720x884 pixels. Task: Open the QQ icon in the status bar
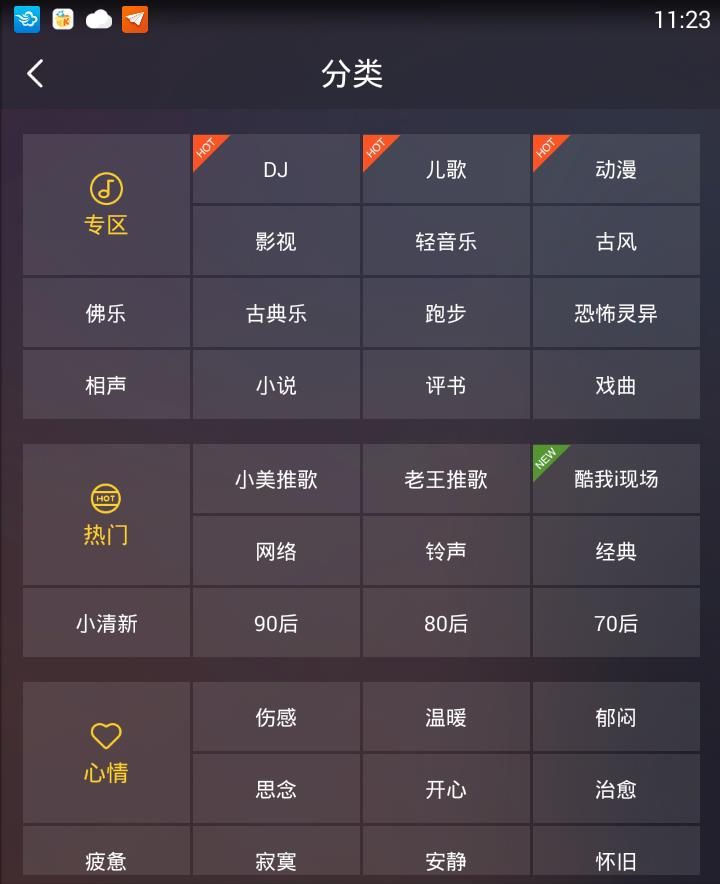(25, 18)
